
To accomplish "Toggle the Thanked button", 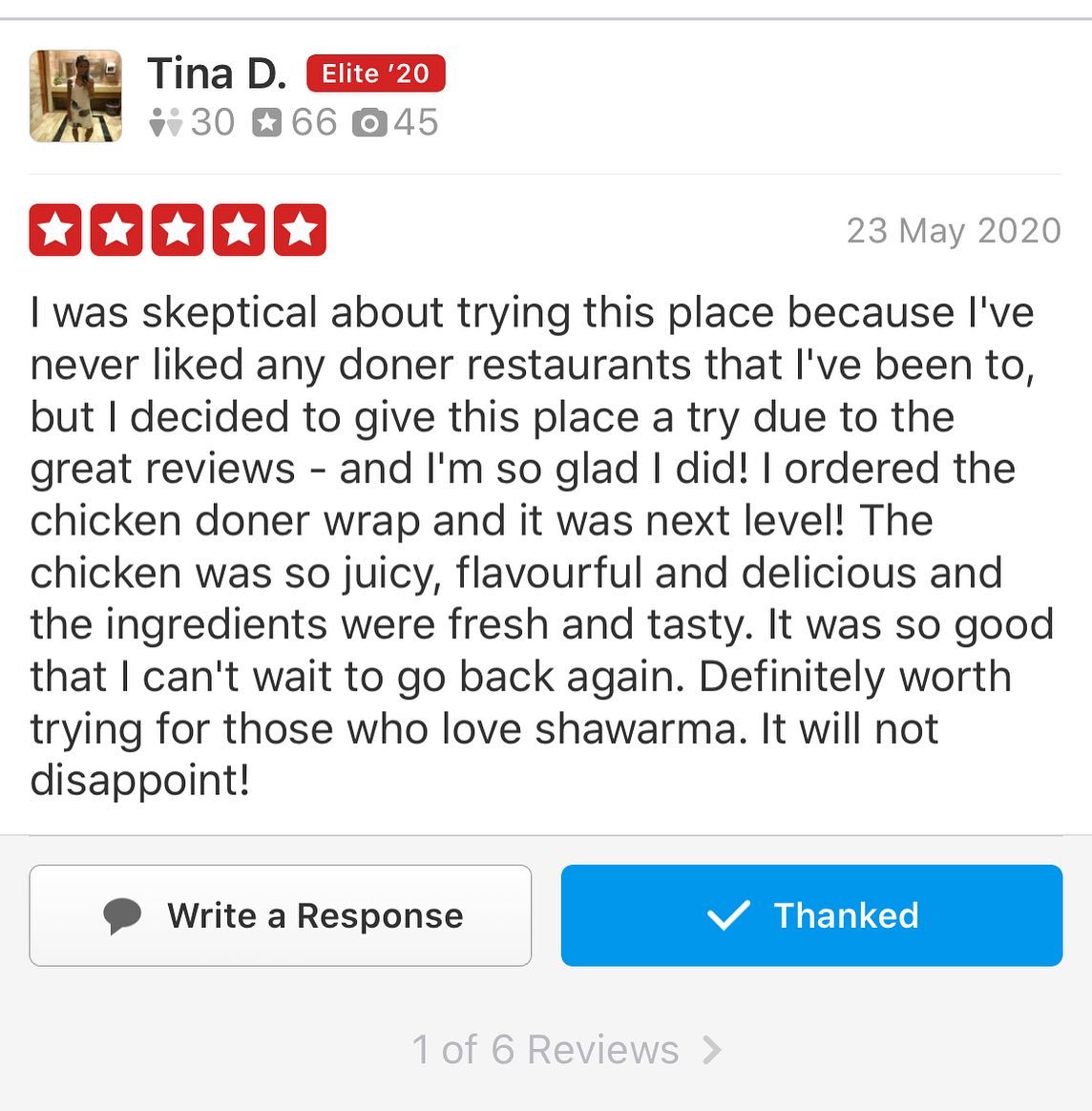I will (811, 915).
